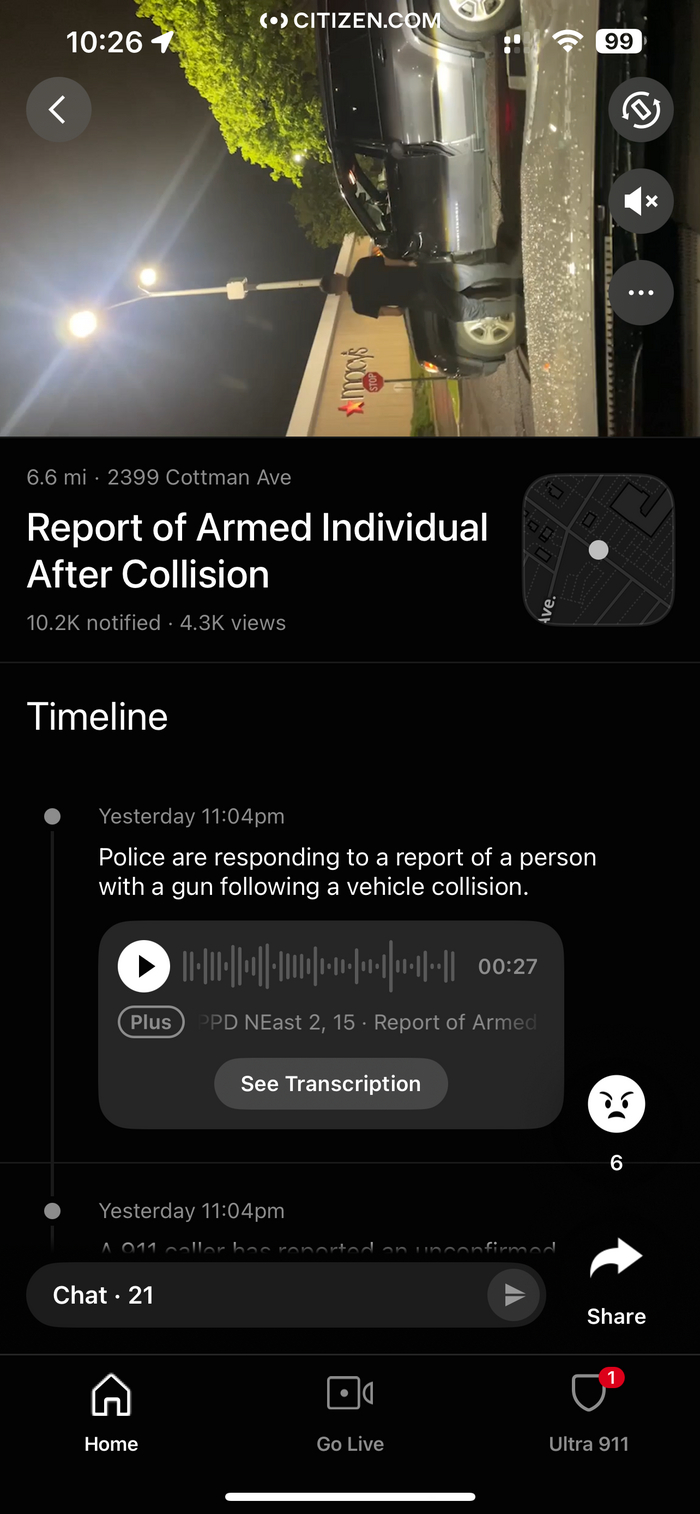Go back using the arrow button
The height and width of the screenshot is (1514, 700).
click(x=58, y=110)
